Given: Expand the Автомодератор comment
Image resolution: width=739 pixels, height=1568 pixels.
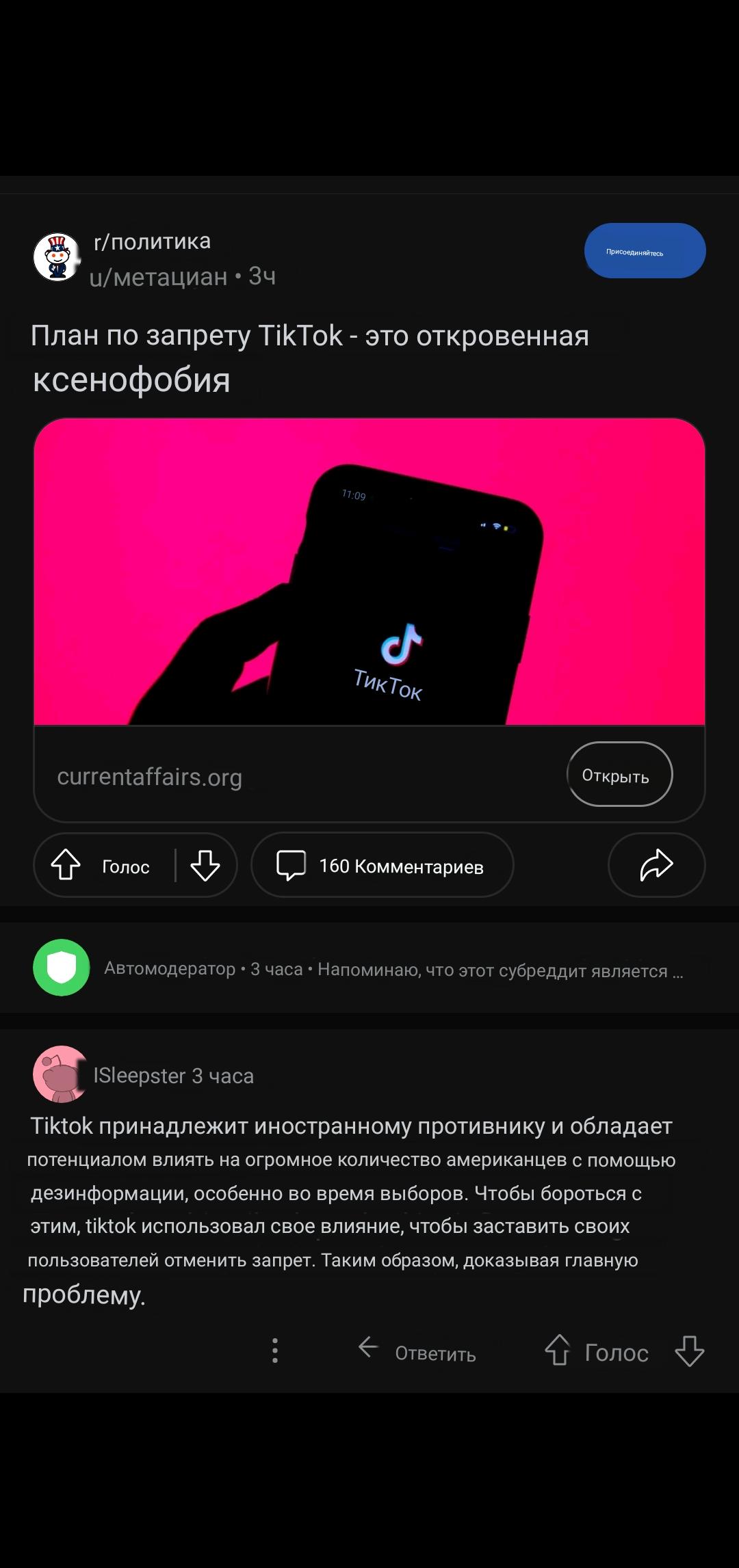Looking at the screenshot, I should 393,970.
